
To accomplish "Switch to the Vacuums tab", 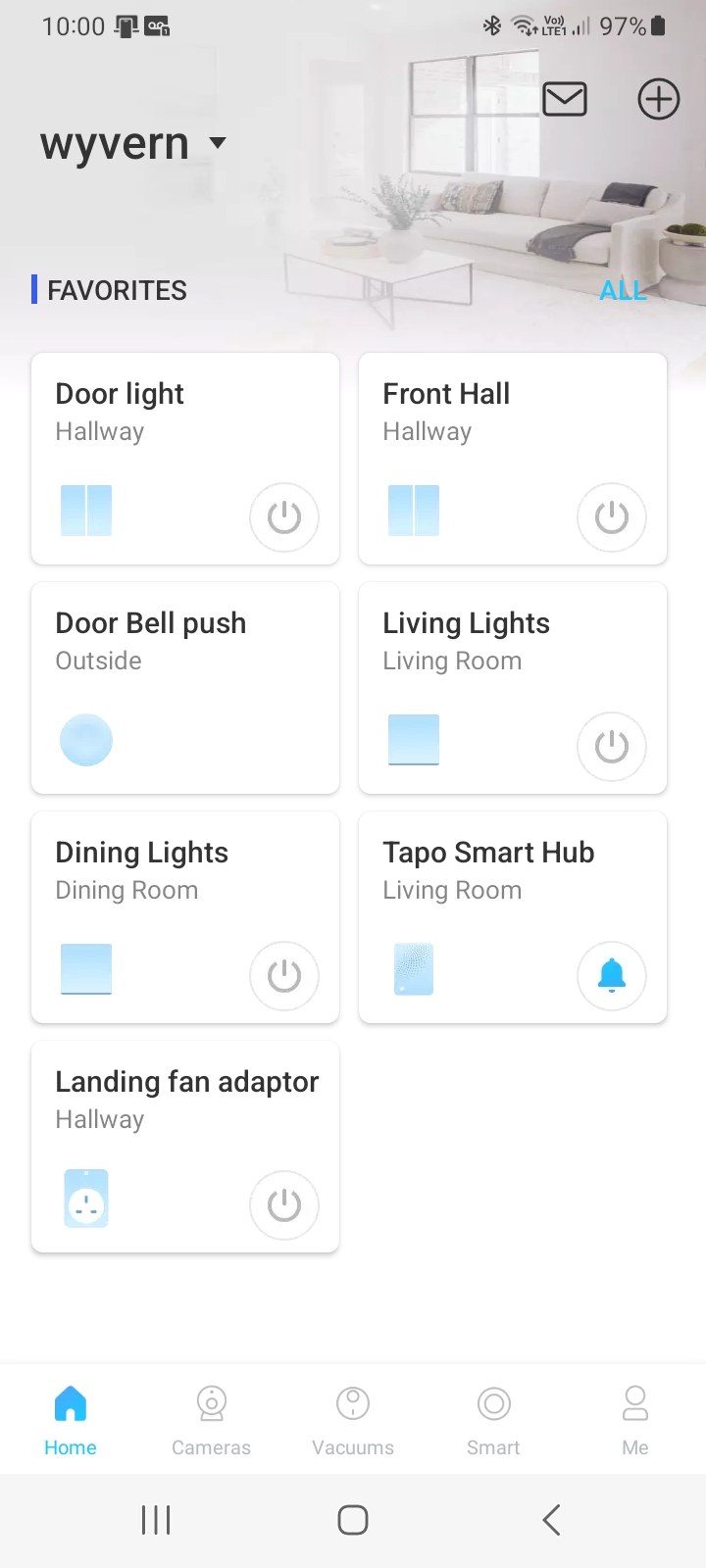I will pos(353,1419).
